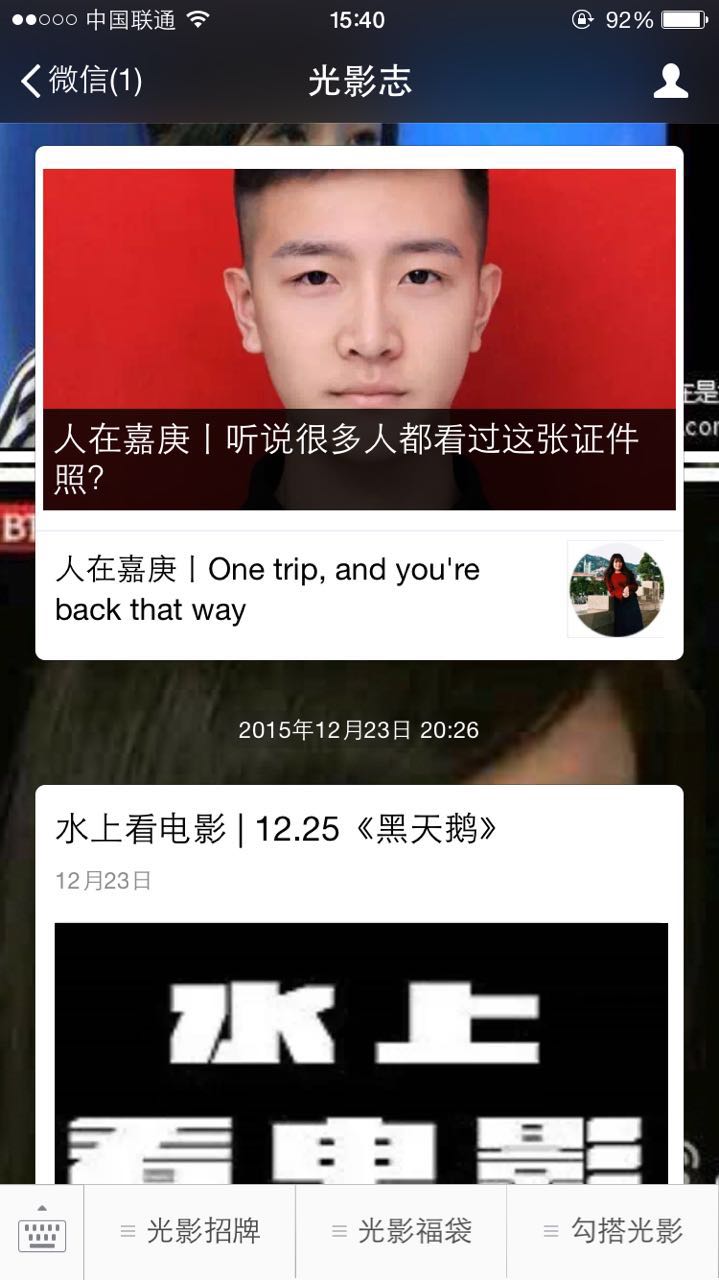
Task: Open the 光影招牌 menu
Action: (x=190, y=1231)
